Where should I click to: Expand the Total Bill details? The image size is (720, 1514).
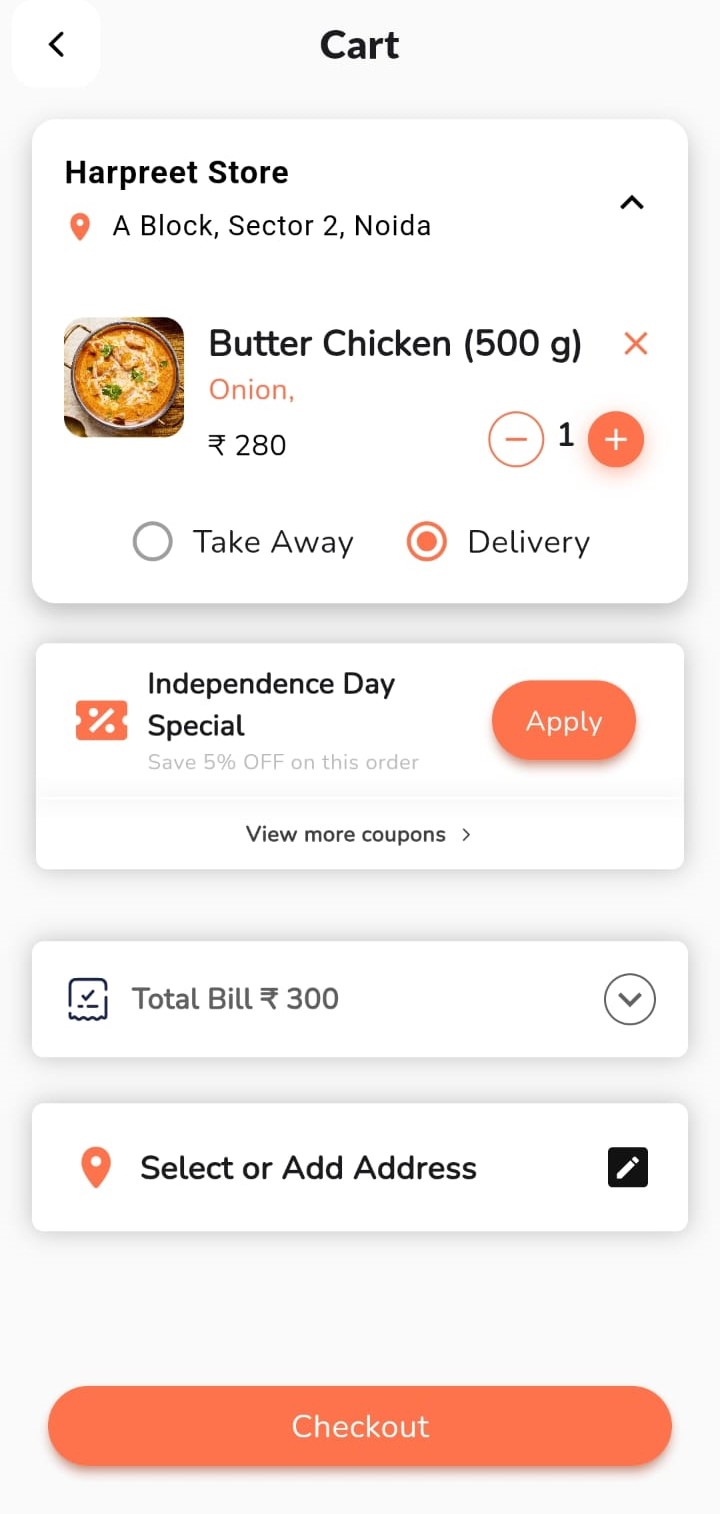(629, 999)
